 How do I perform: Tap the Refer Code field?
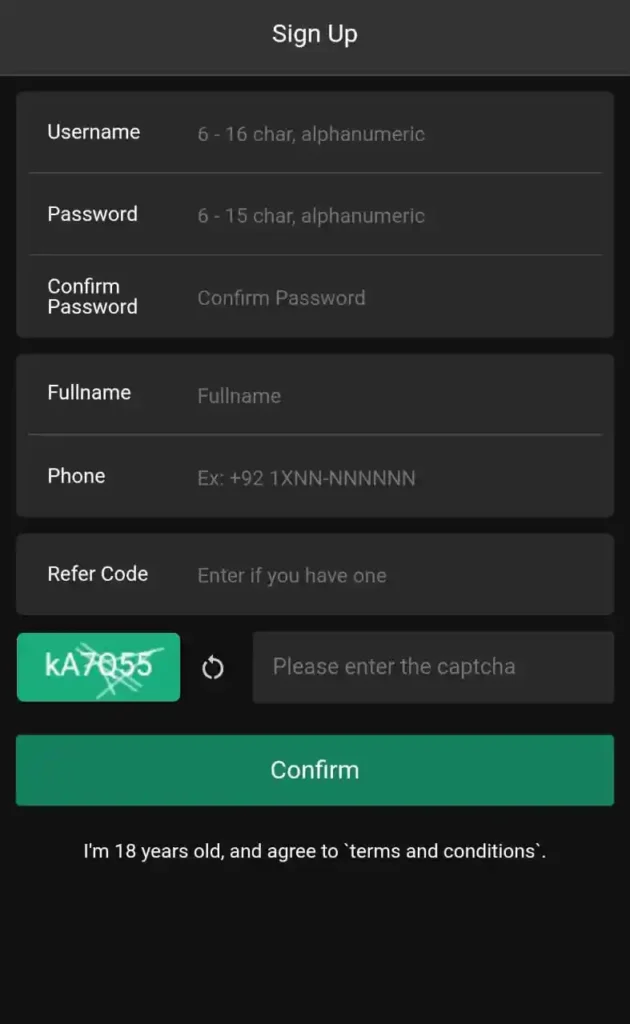click(x=398, y=575)
